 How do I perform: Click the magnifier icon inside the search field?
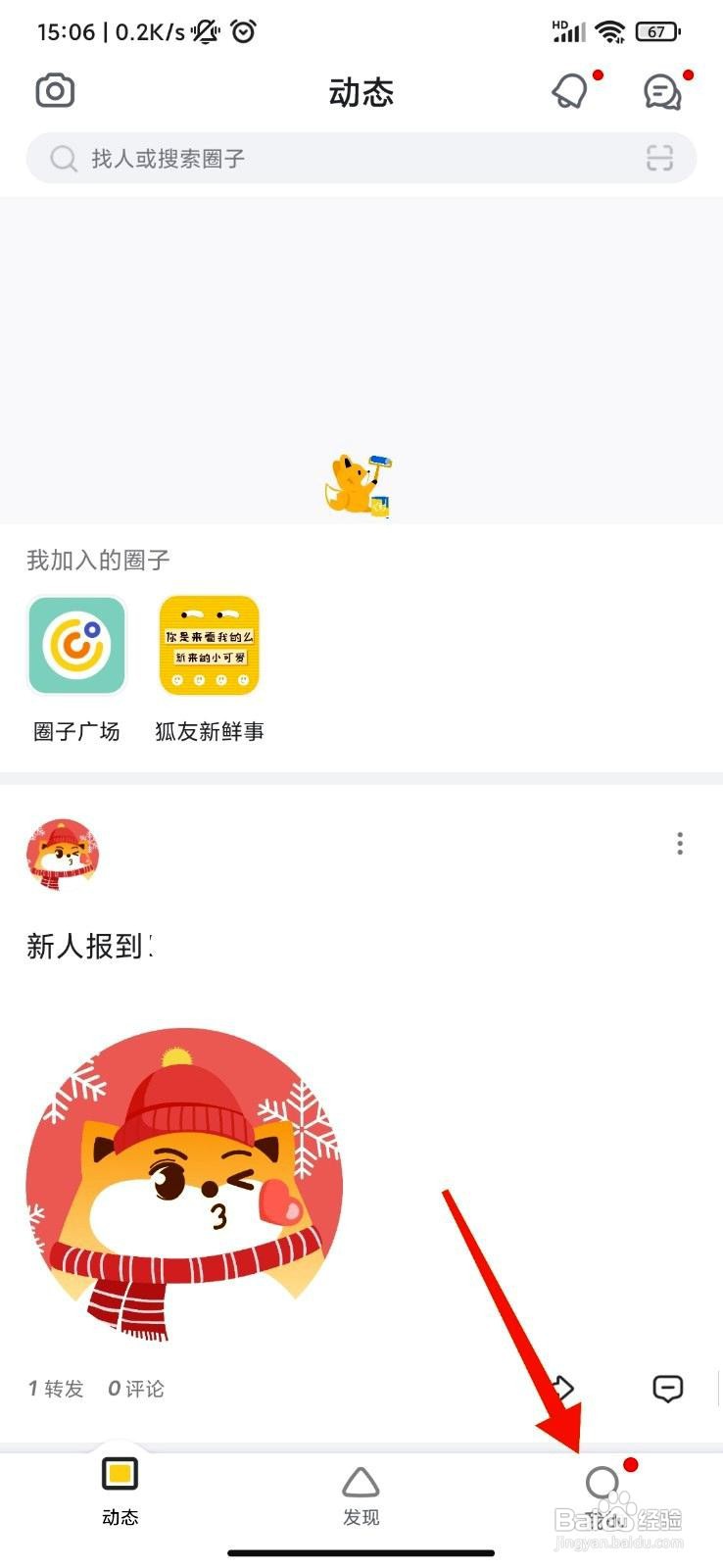tap(62, 158)
